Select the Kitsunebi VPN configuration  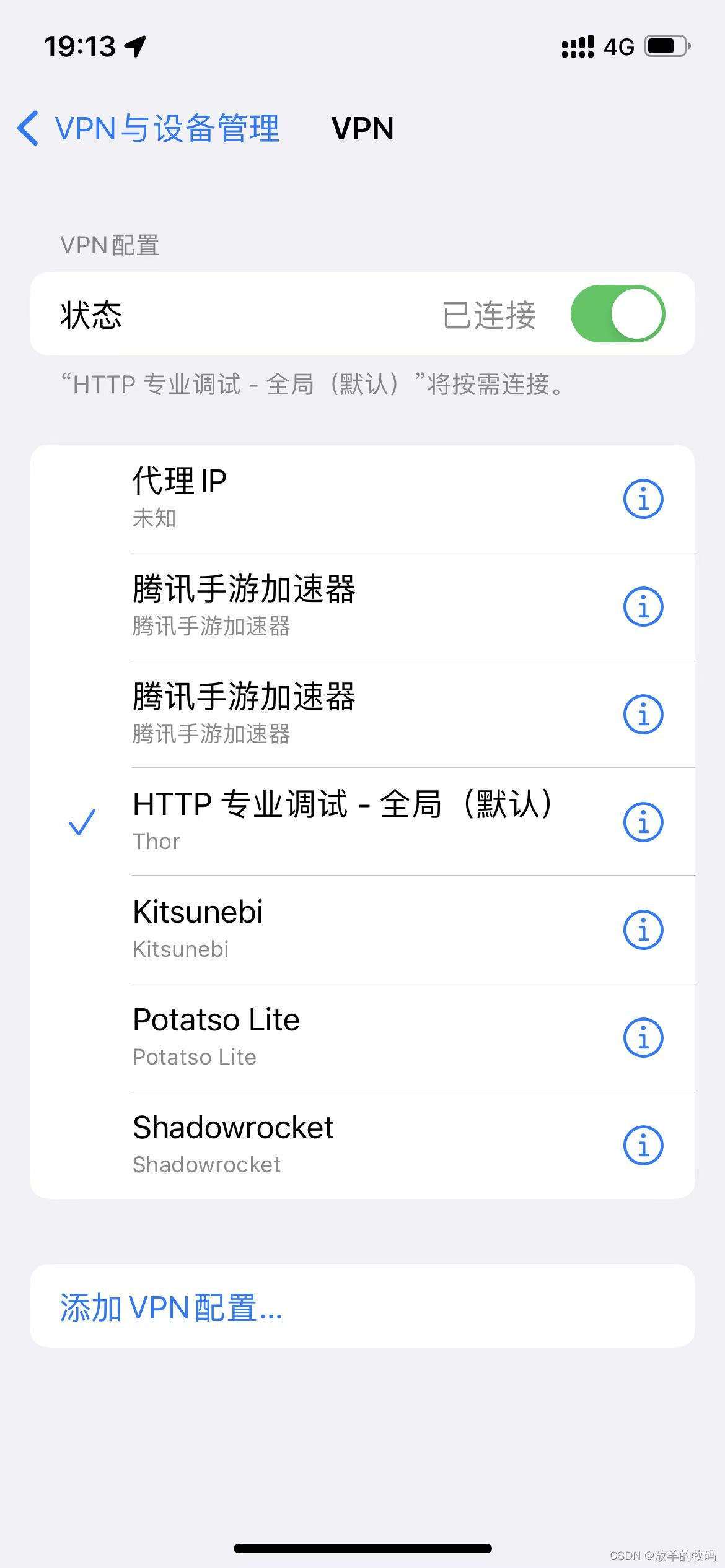[362, 930]
